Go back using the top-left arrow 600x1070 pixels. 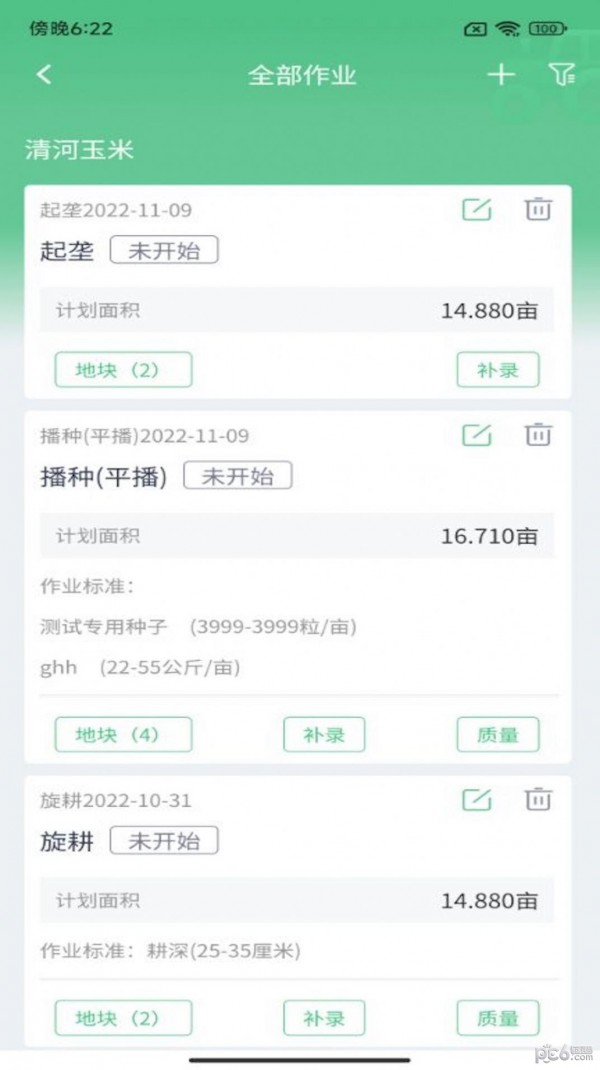click(x=44, y=74)
